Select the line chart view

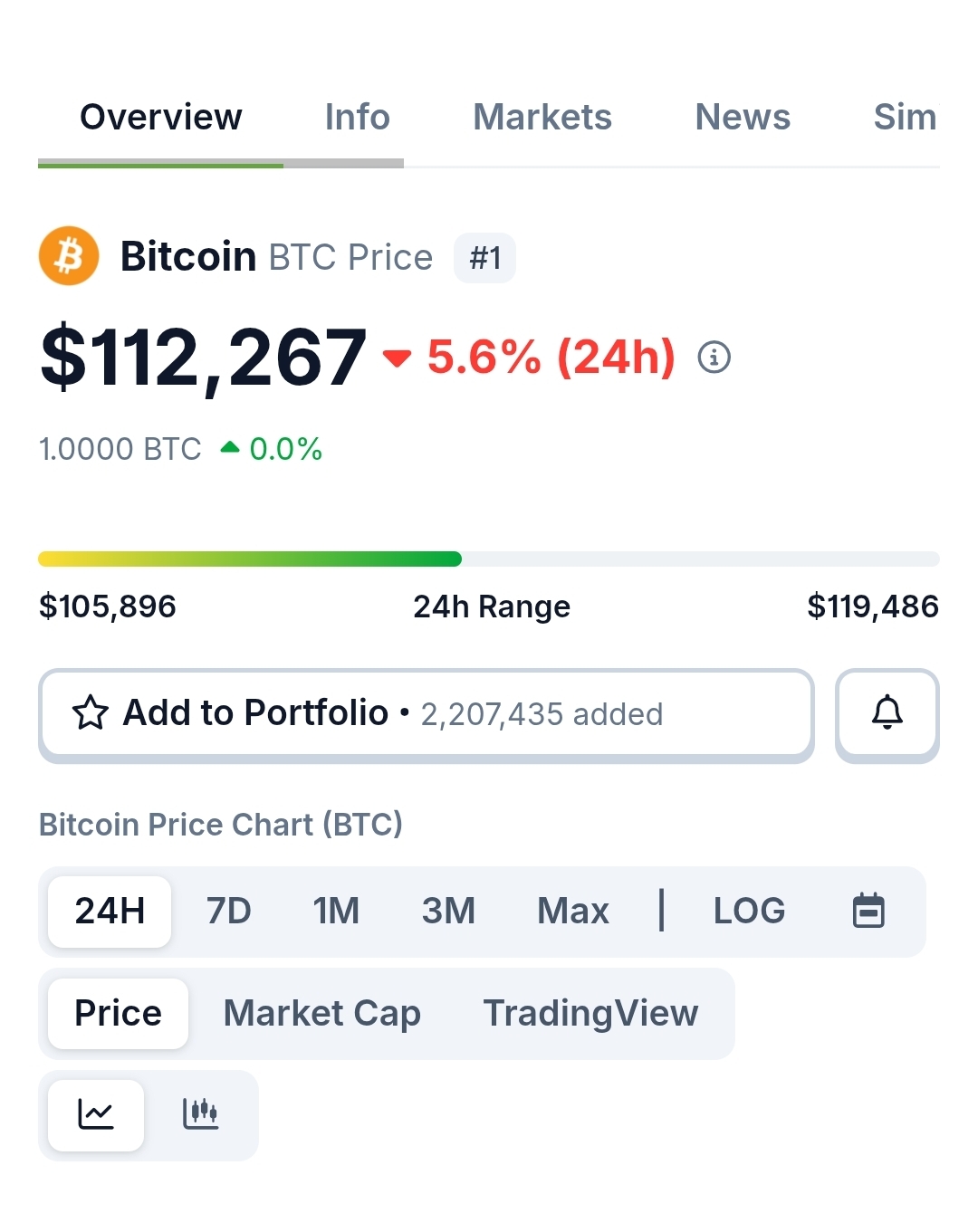pyautogui.click(x=96, y=1113)
